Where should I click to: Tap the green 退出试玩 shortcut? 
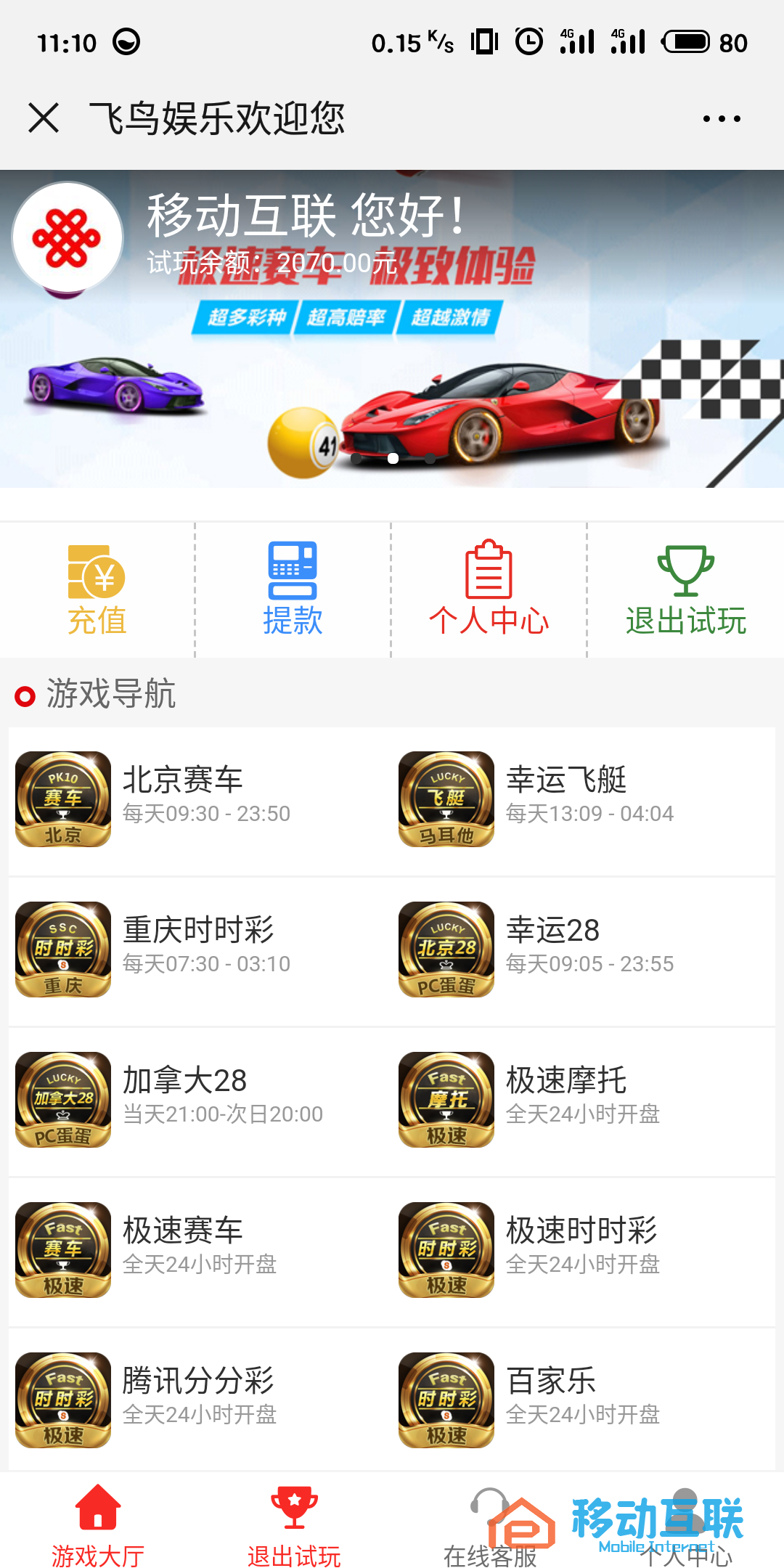click(x=685, y=590)
